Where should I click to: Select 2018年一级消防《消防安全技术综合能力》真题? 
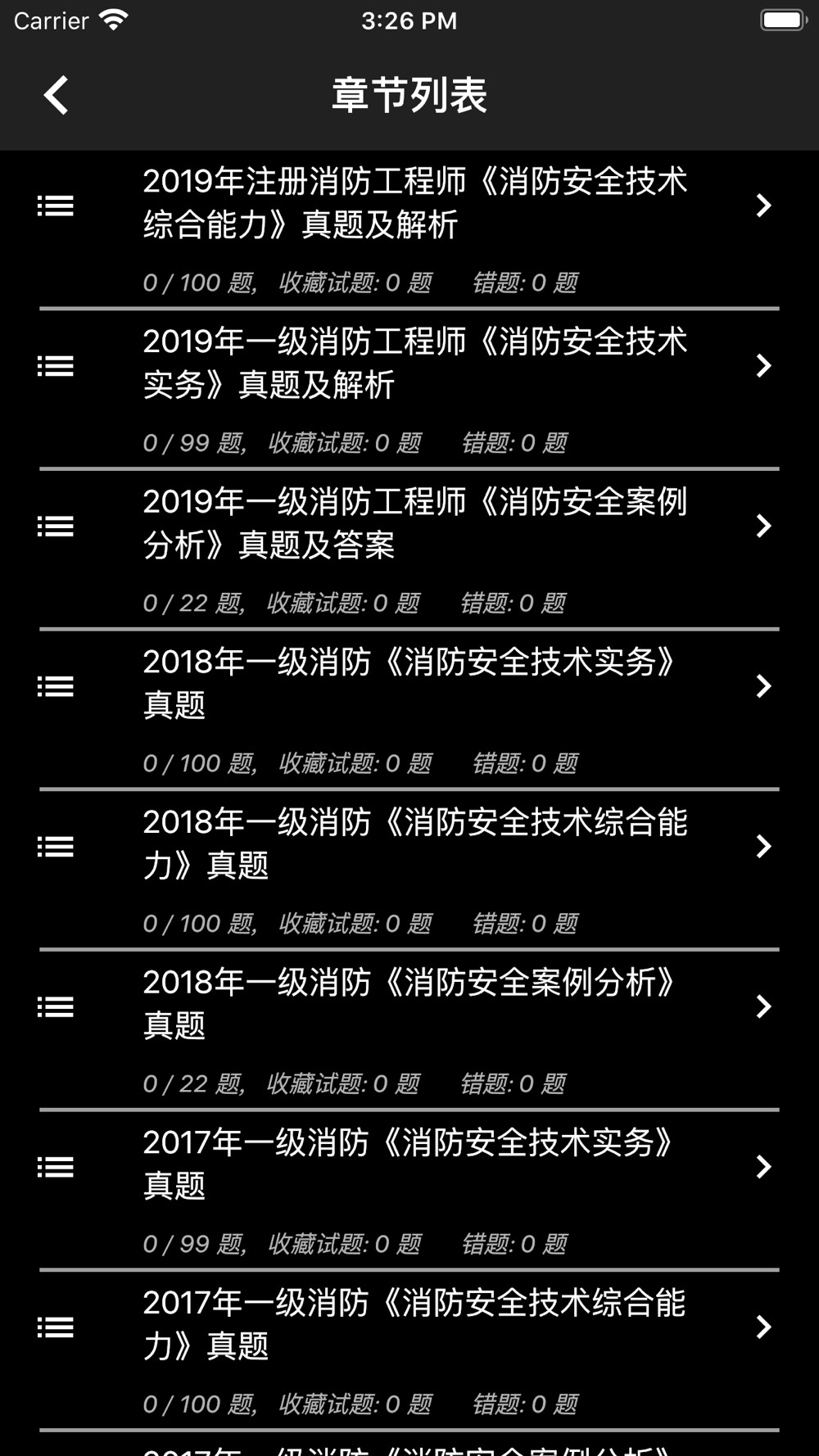pyautogui.click(x=409, y=870)
